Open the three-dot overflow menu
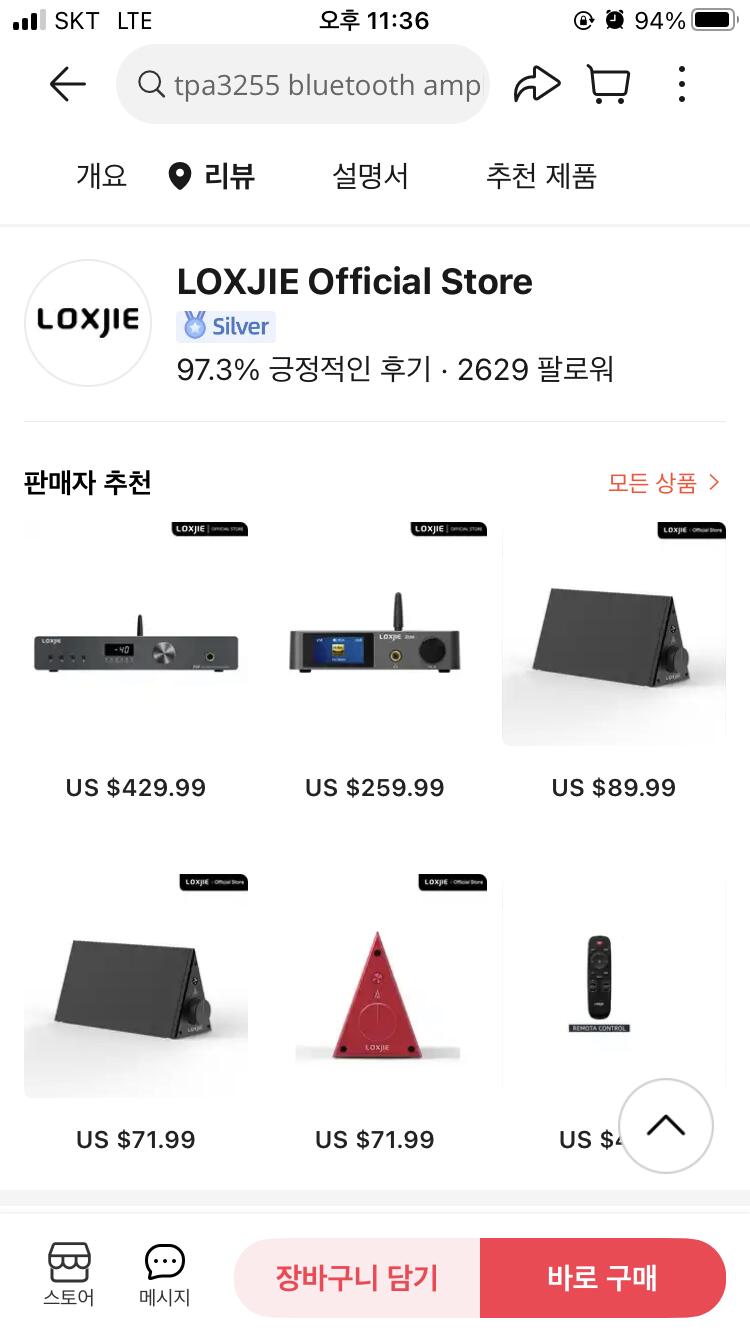Screen dimensions: 750x1334 682,85
